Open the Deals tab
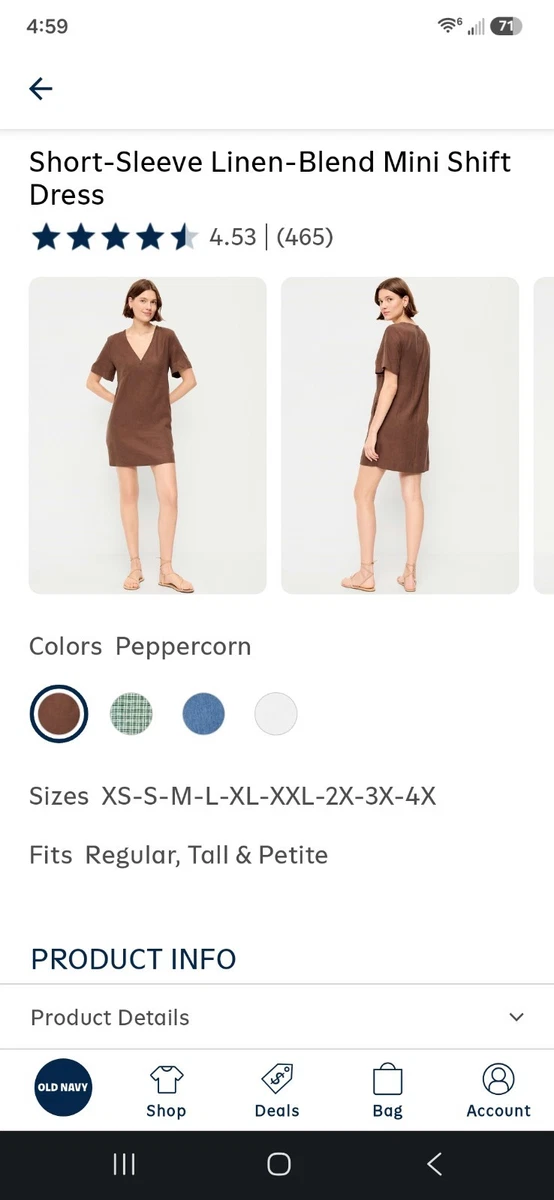Viewport: 554px width, 1200px height. tap(277, 1091)
